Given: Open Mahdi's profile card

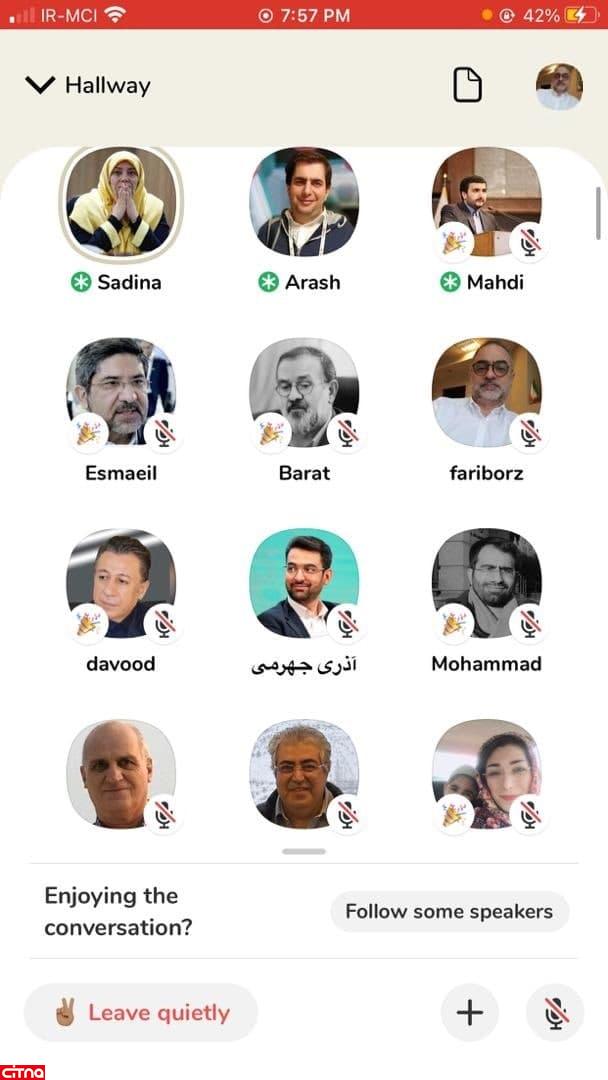Looking at the screenshot, I should [487, 202].
